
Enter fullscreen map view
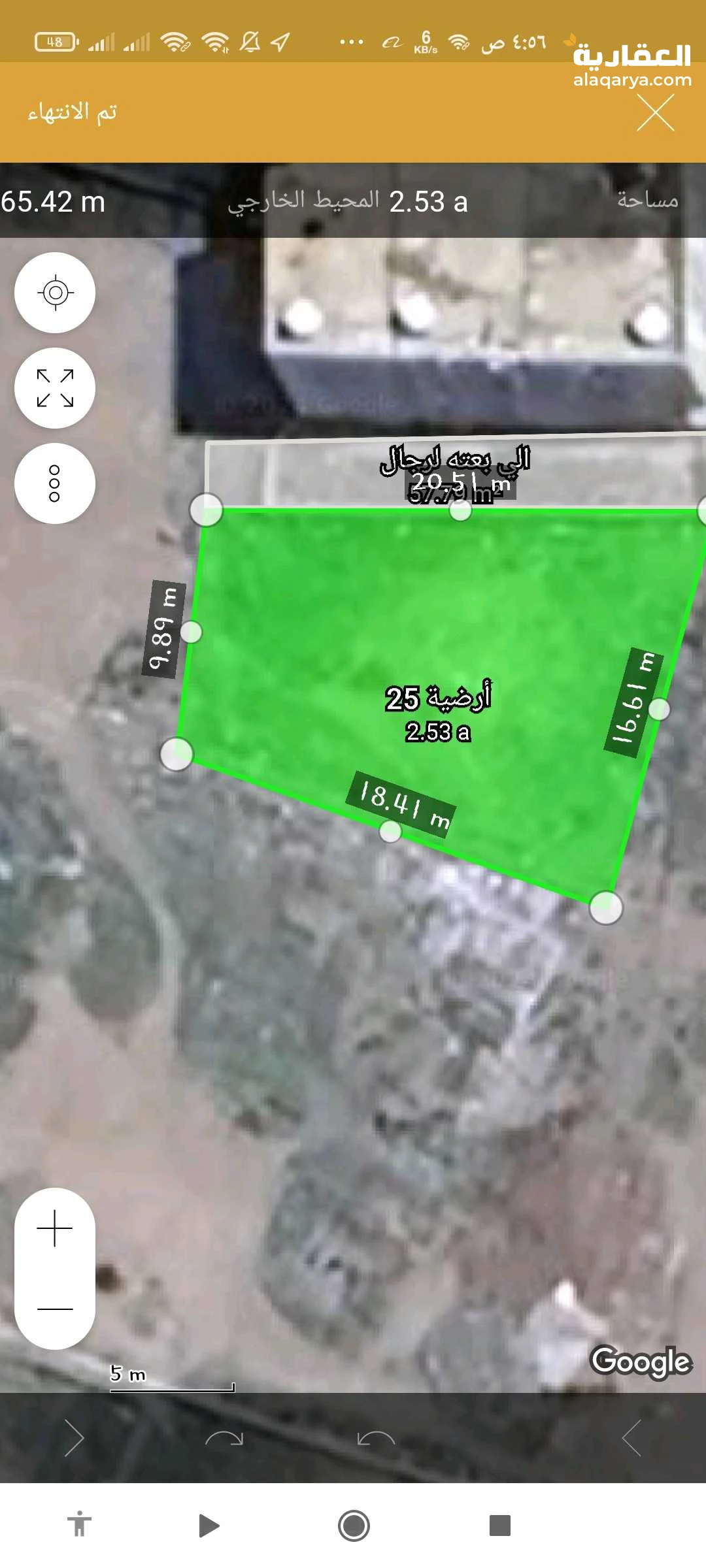55,387
